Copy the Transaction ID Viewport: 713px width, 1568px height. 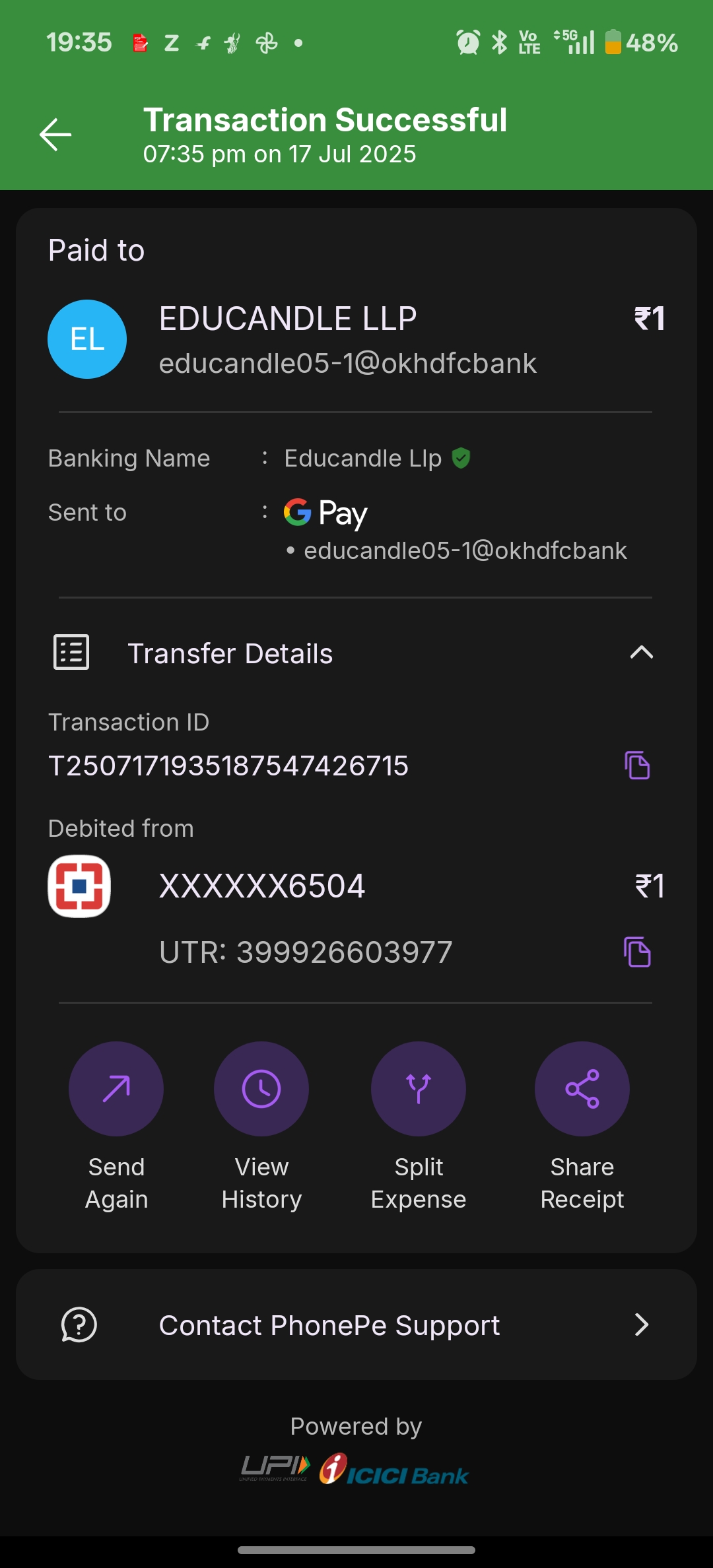[x=637, y=766]
